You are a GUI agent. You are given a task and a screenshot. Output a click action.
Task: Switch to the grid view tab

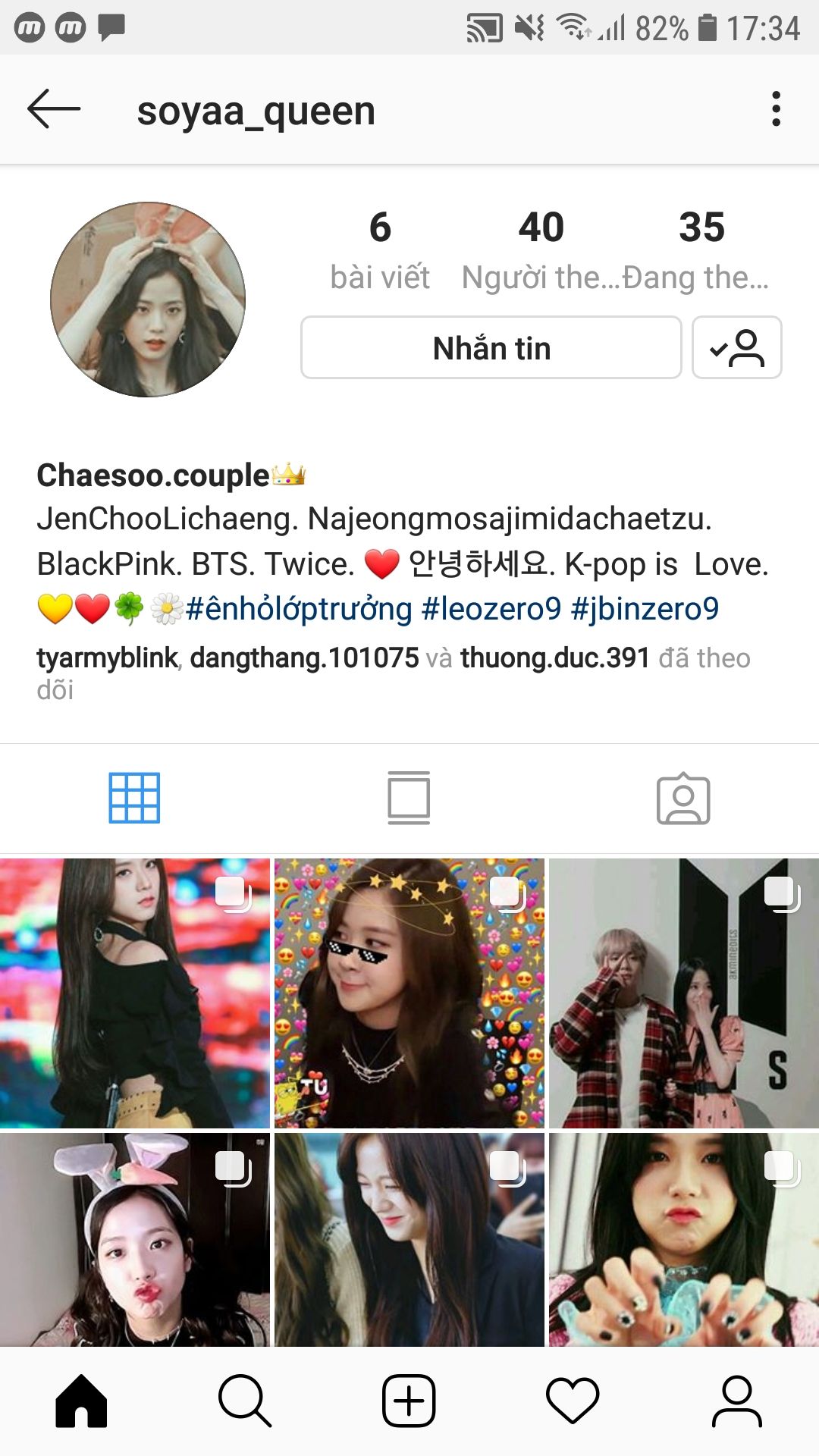[x=134, y=798]
